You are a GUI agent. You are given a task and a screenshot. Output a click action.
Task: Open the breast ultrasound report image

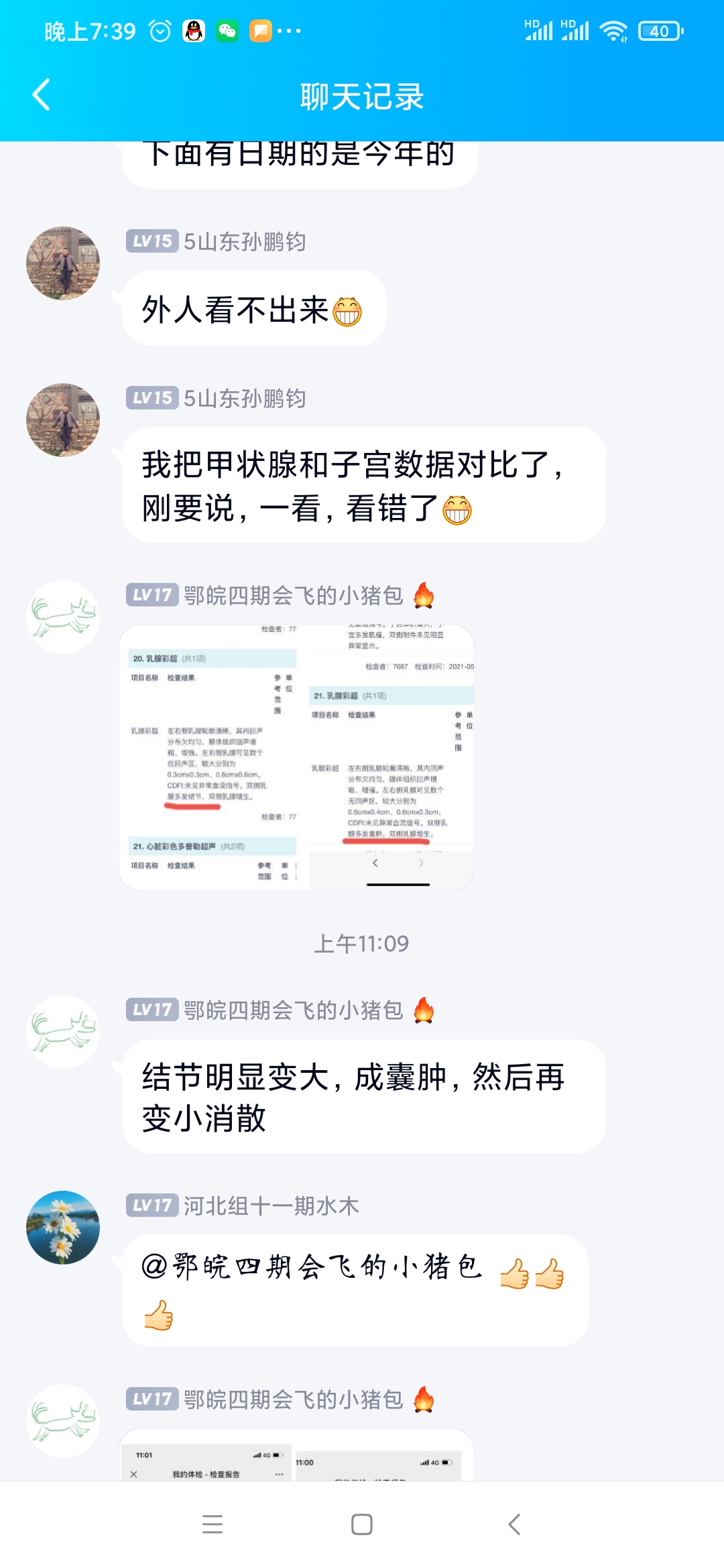[296, 757]
